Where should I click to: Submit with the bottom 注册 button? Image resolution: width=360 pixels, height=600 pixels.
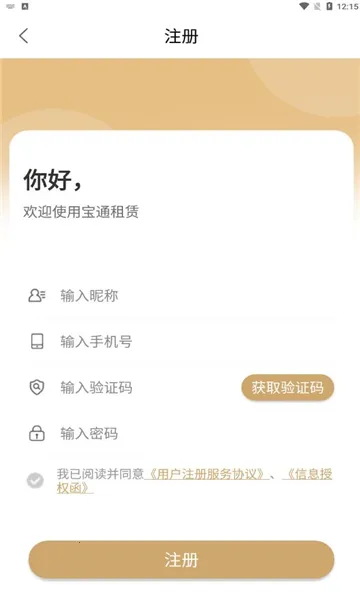click(181, 560)
